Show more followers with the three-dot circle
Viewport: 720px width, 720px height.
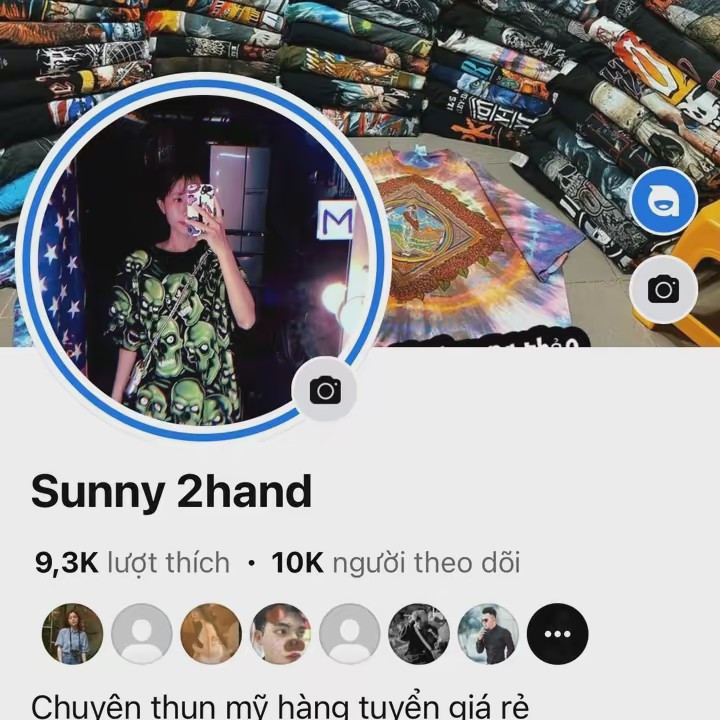(557, 634)
